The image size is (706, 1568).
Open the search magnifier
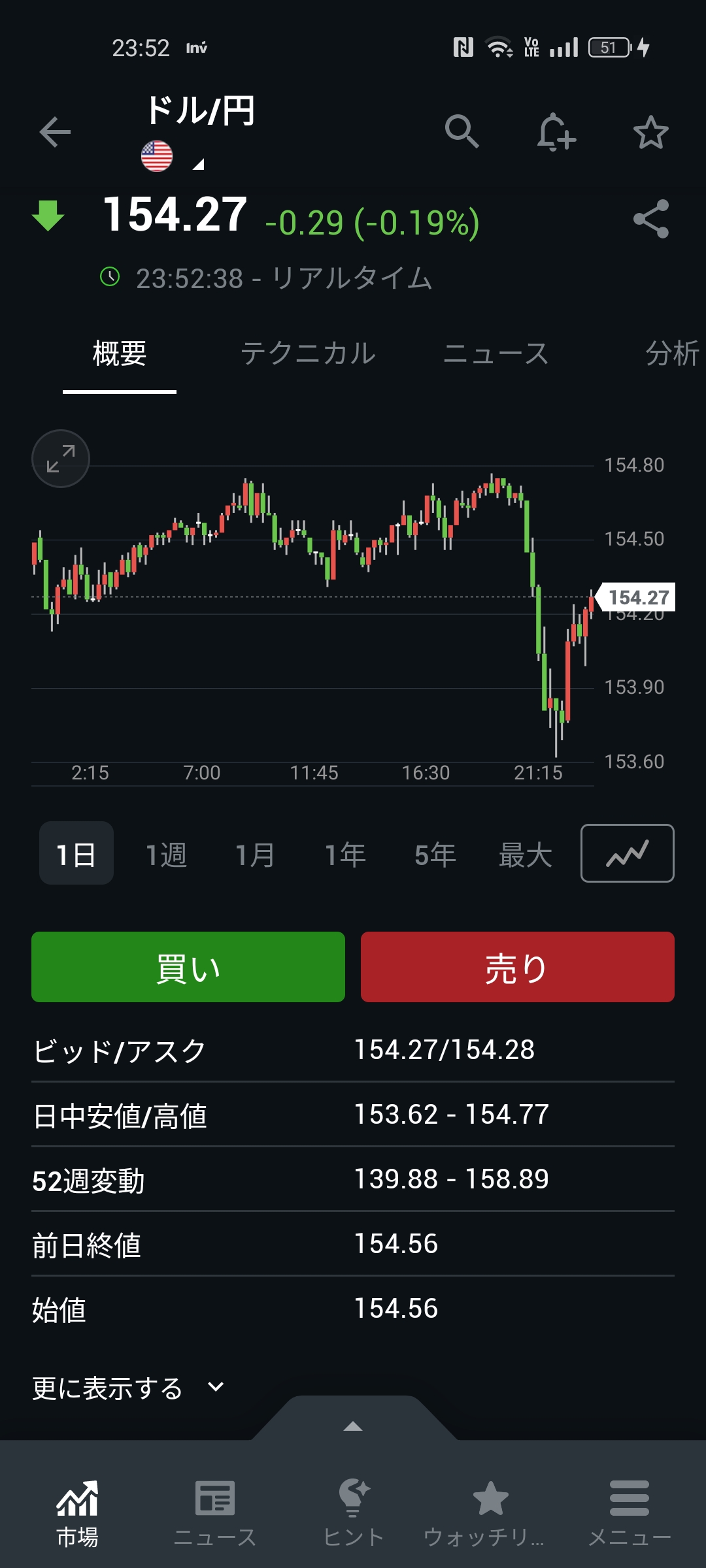(462, 132)
